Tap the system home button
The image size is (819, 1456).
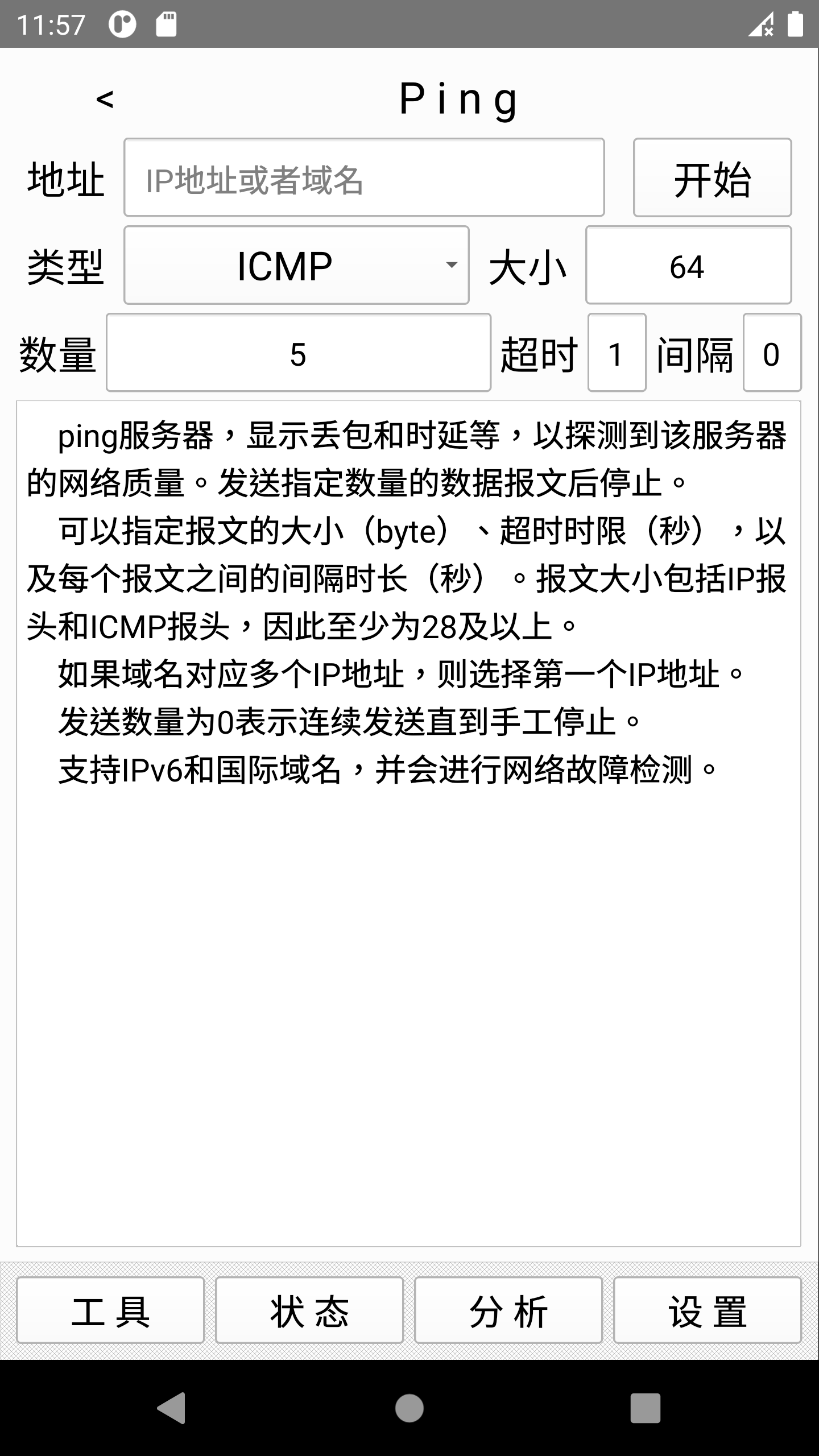click(409, 1408)
